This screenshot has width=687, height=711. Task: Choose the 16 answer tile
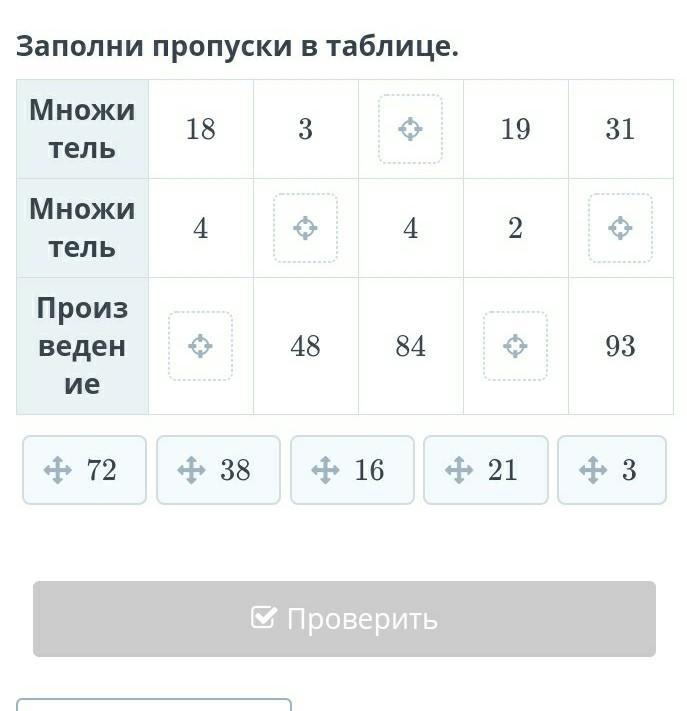[x=352, y=470]
